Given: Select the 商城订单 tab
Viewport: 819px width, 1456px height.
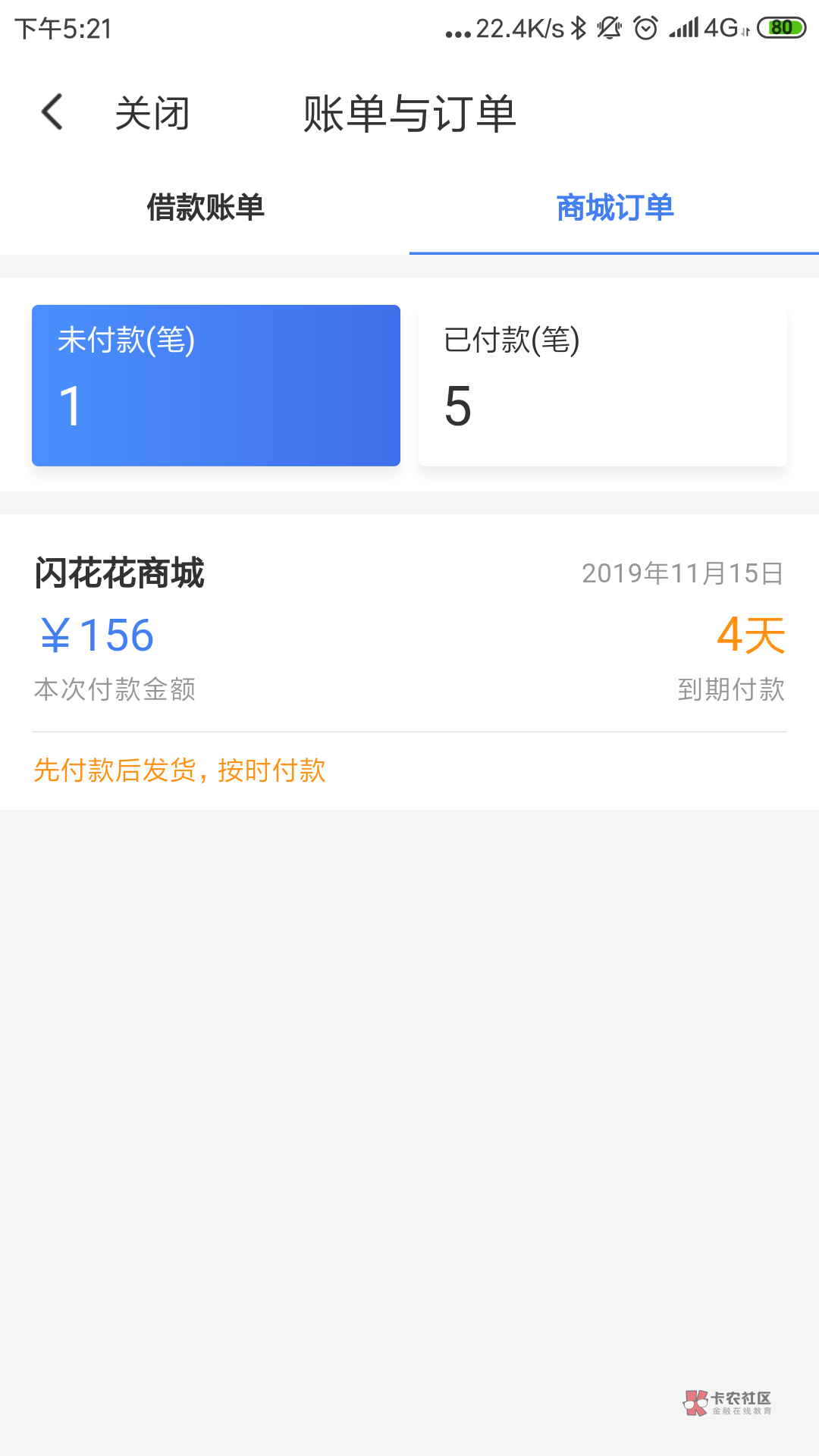Looking at the screenshot, I should coord(614,208).
